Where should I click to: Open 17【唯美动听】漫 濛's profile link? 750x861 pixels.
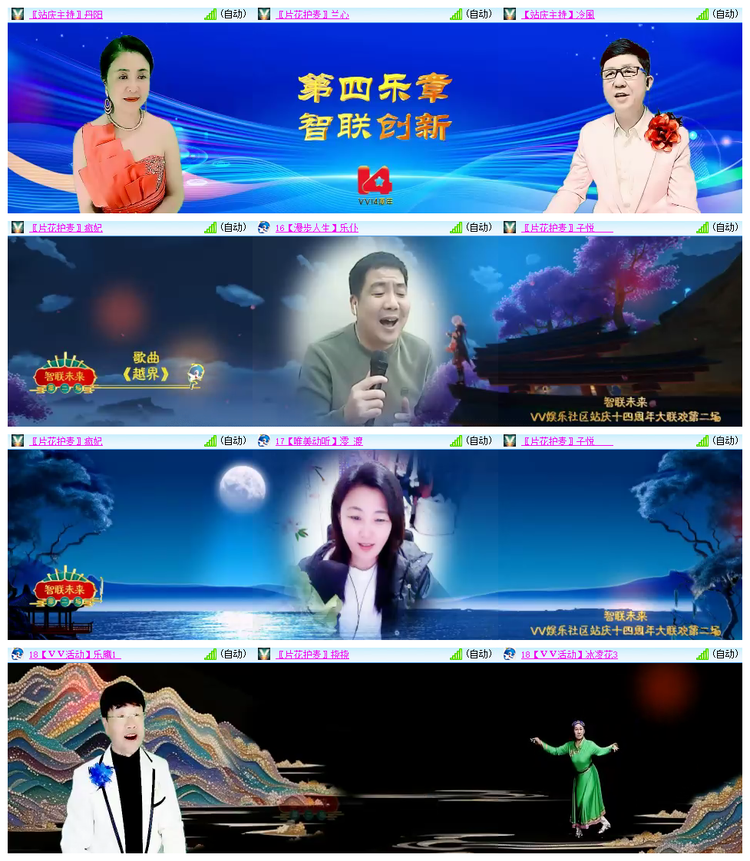tap(320, 438)
